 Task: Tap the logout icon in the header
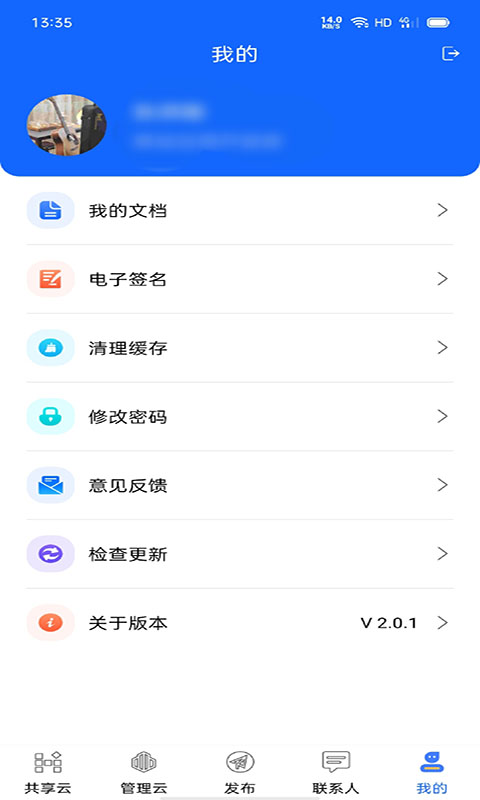click(450, 54)
